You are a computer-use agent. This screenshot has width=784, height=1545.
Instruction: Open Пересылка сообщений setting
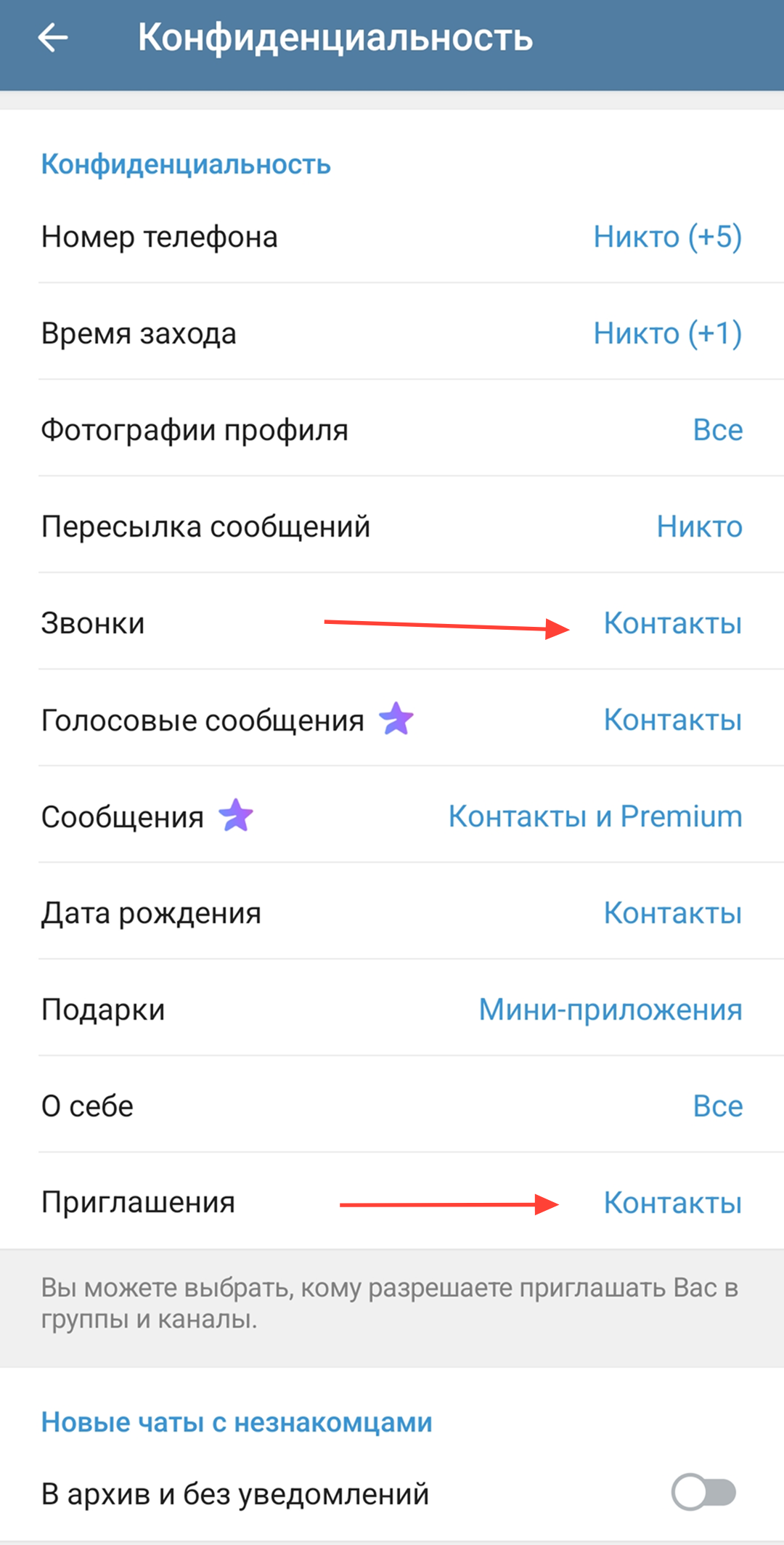click(392, 527)
